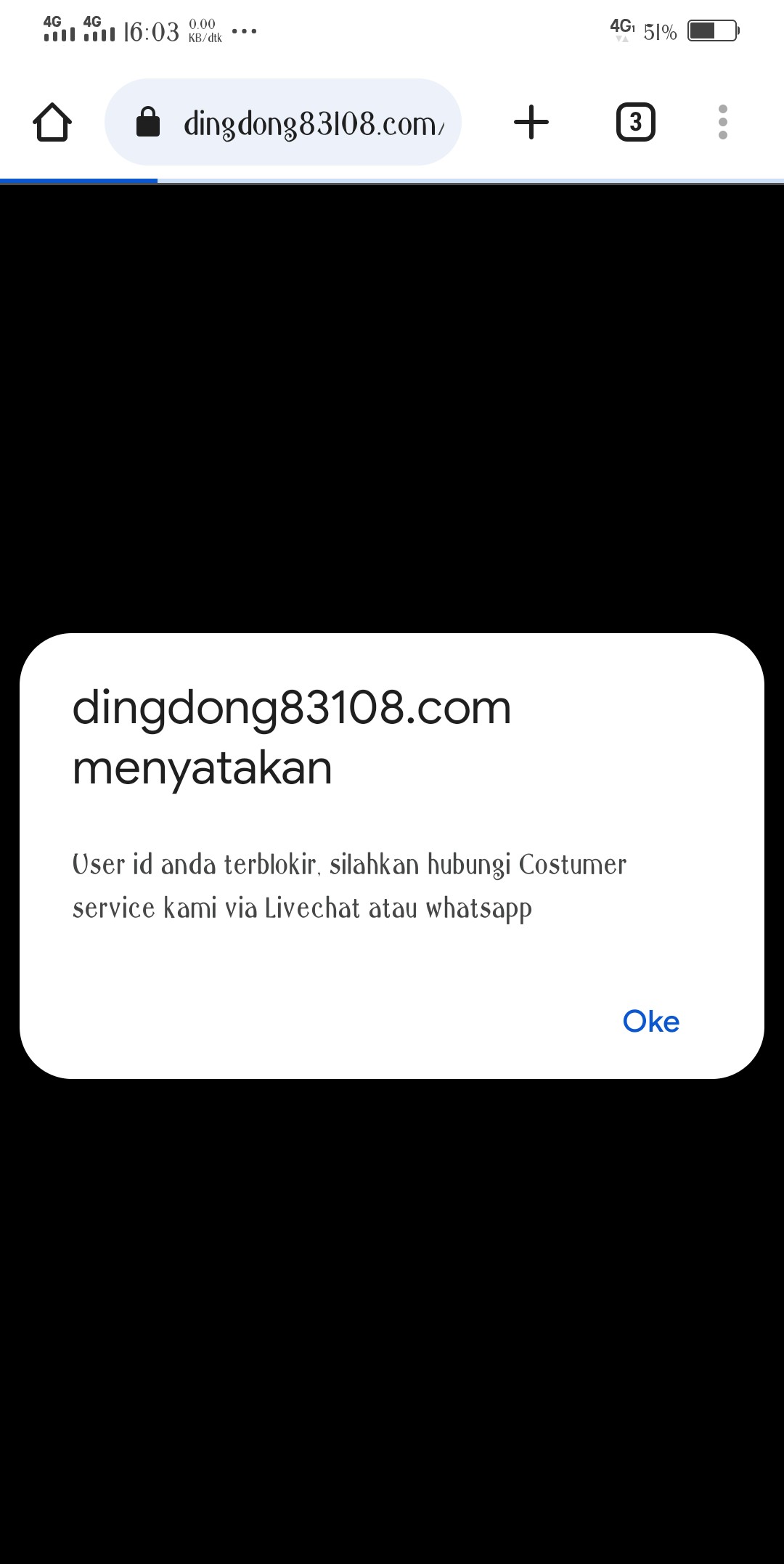The height and width of the screenshot is (1564, 784).
Task: Go to the browser home page
Action: 52,122
